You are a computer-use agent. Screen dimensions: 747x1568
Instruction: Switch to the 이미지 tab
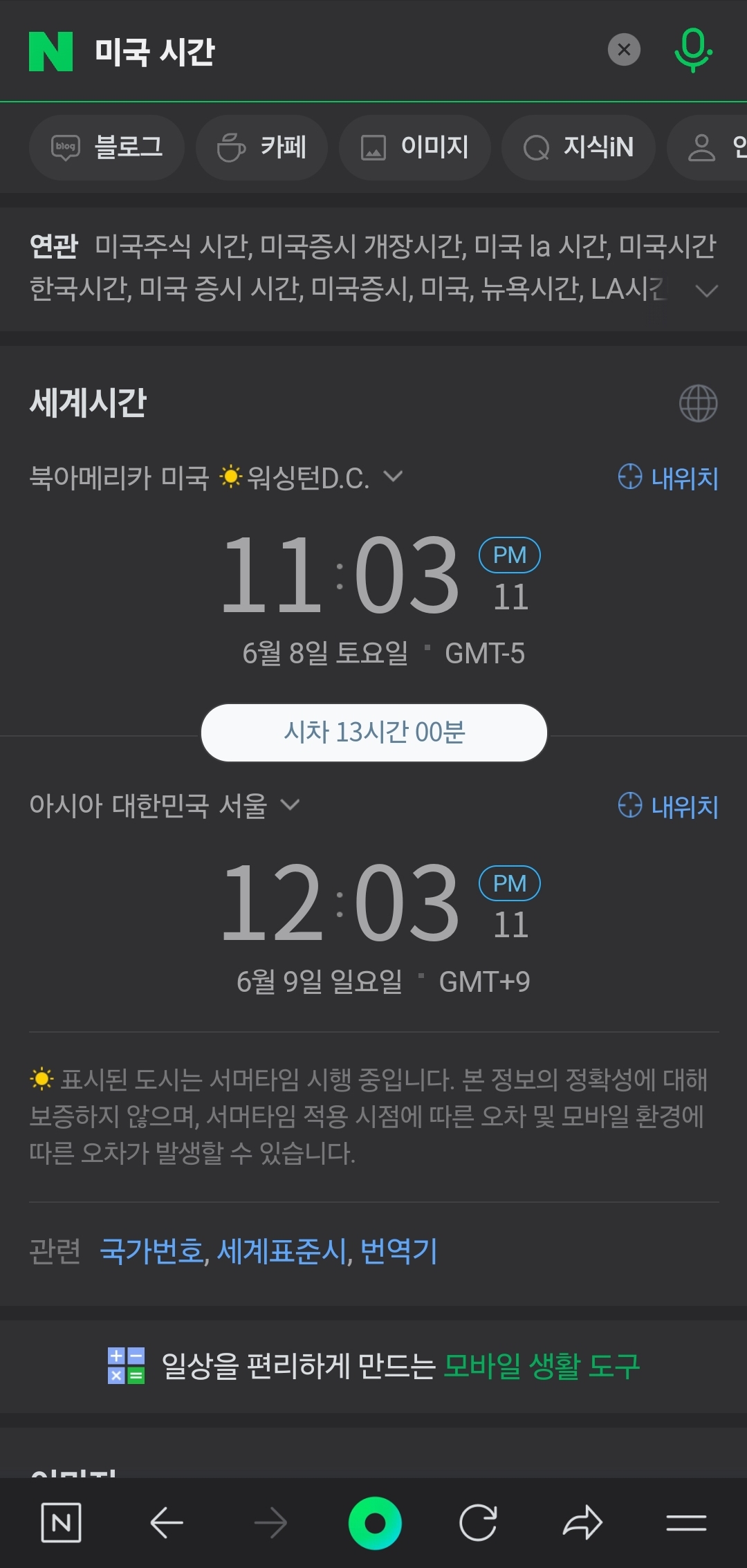coord(414,147)
